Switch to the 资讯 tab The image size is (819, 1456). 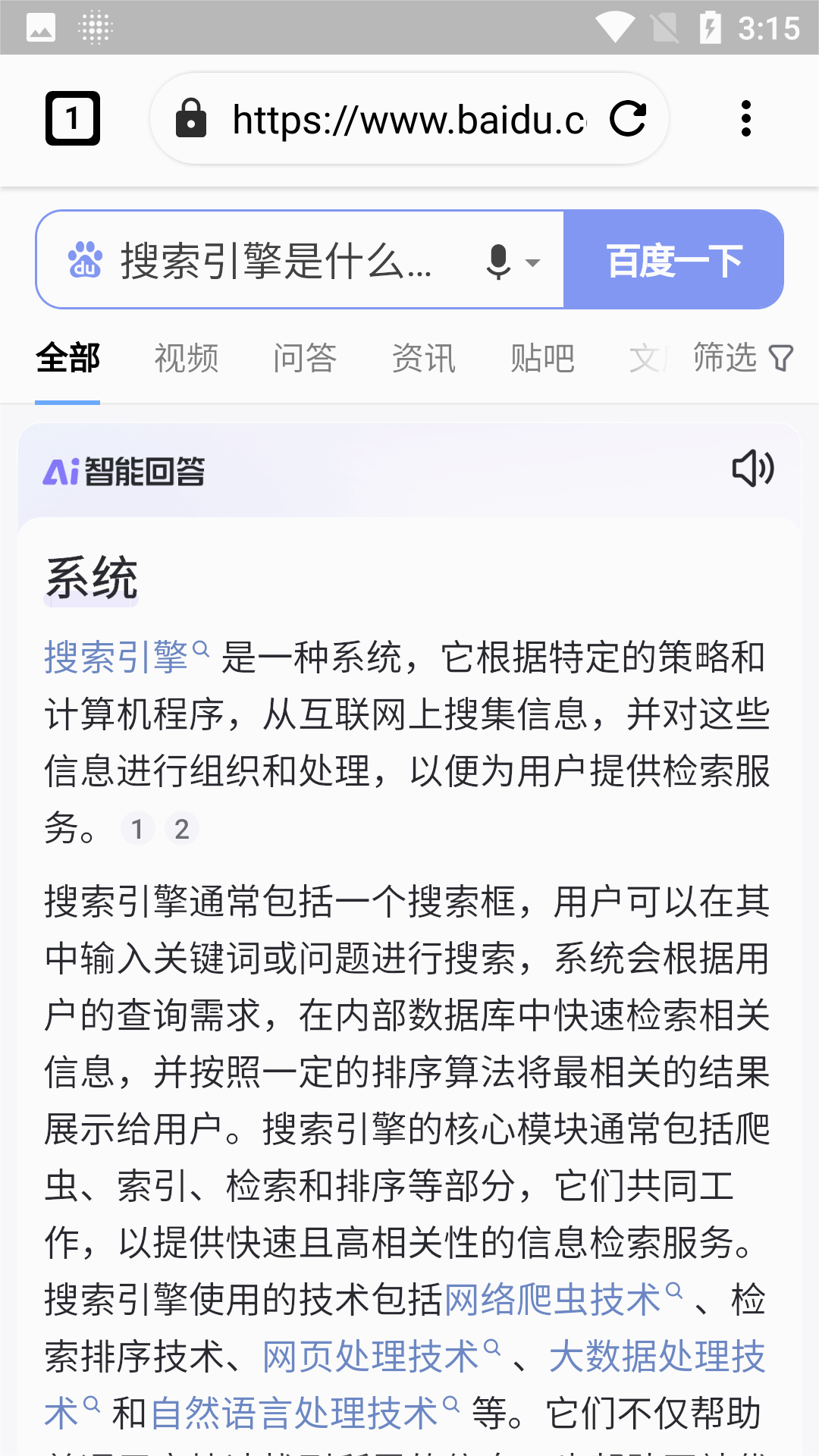[424, 358]
